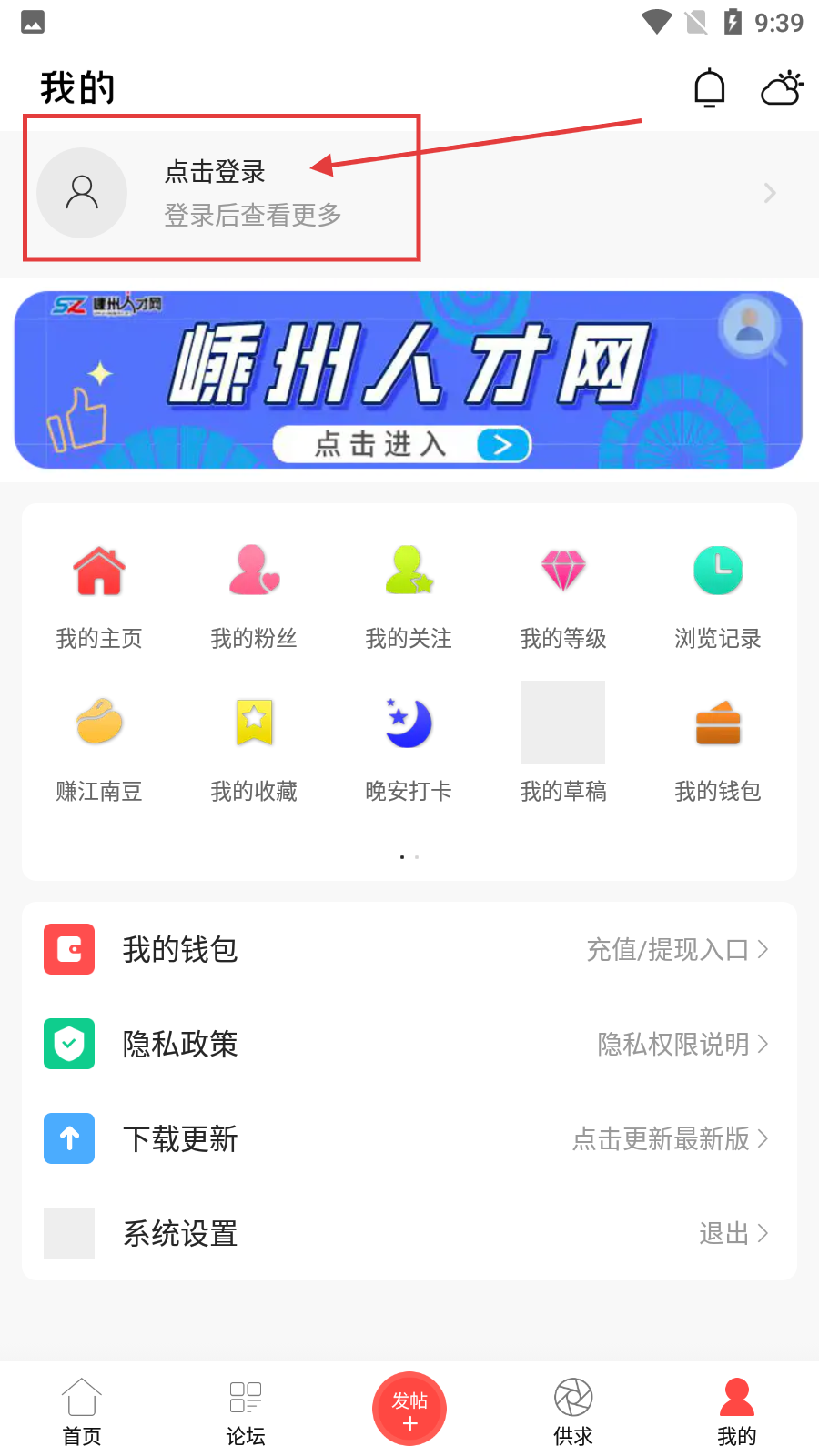Image resolution: width=819 pixels, height=1456 pixels.
Task: Expand 我的钱包 row via its chevron
Action: tap(765, 949)
